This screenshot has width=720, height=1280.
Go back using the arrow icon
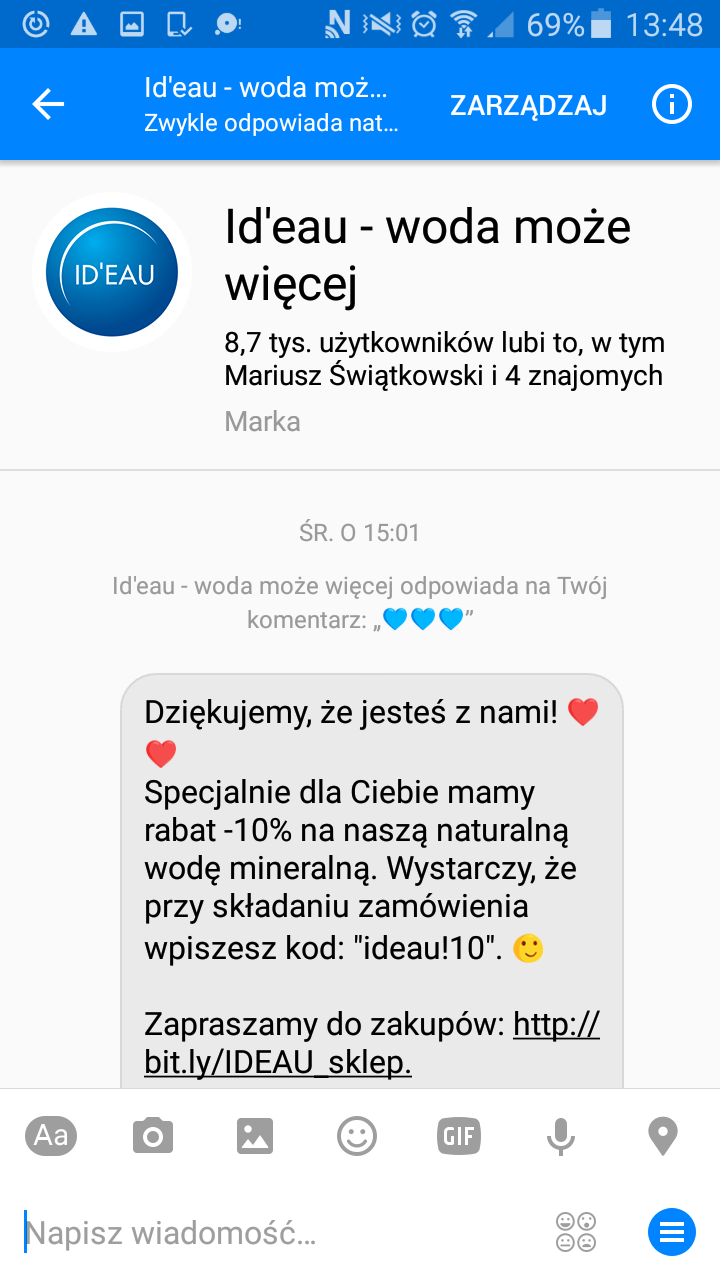(48, 105)
